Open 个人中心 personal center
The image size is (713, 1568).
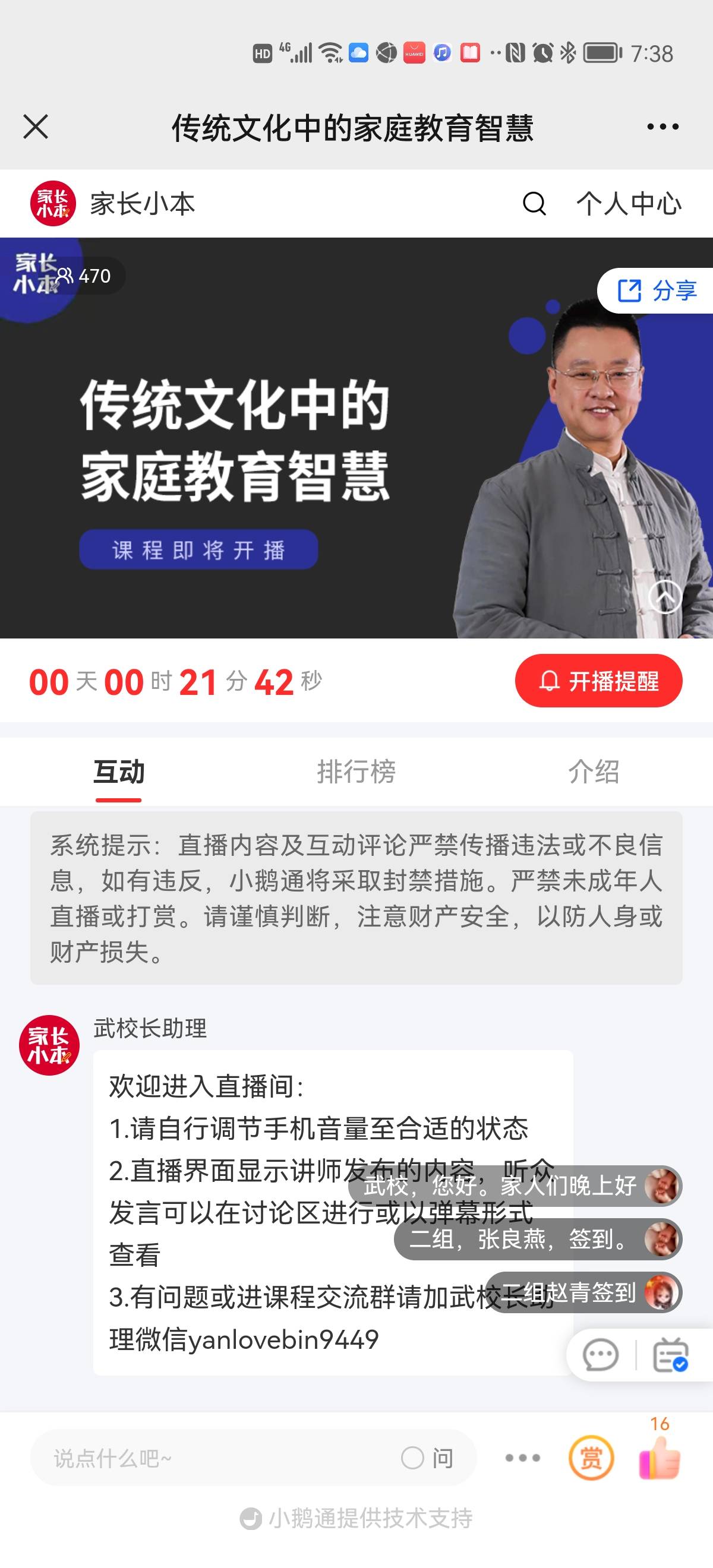click(x=628, y=204)
